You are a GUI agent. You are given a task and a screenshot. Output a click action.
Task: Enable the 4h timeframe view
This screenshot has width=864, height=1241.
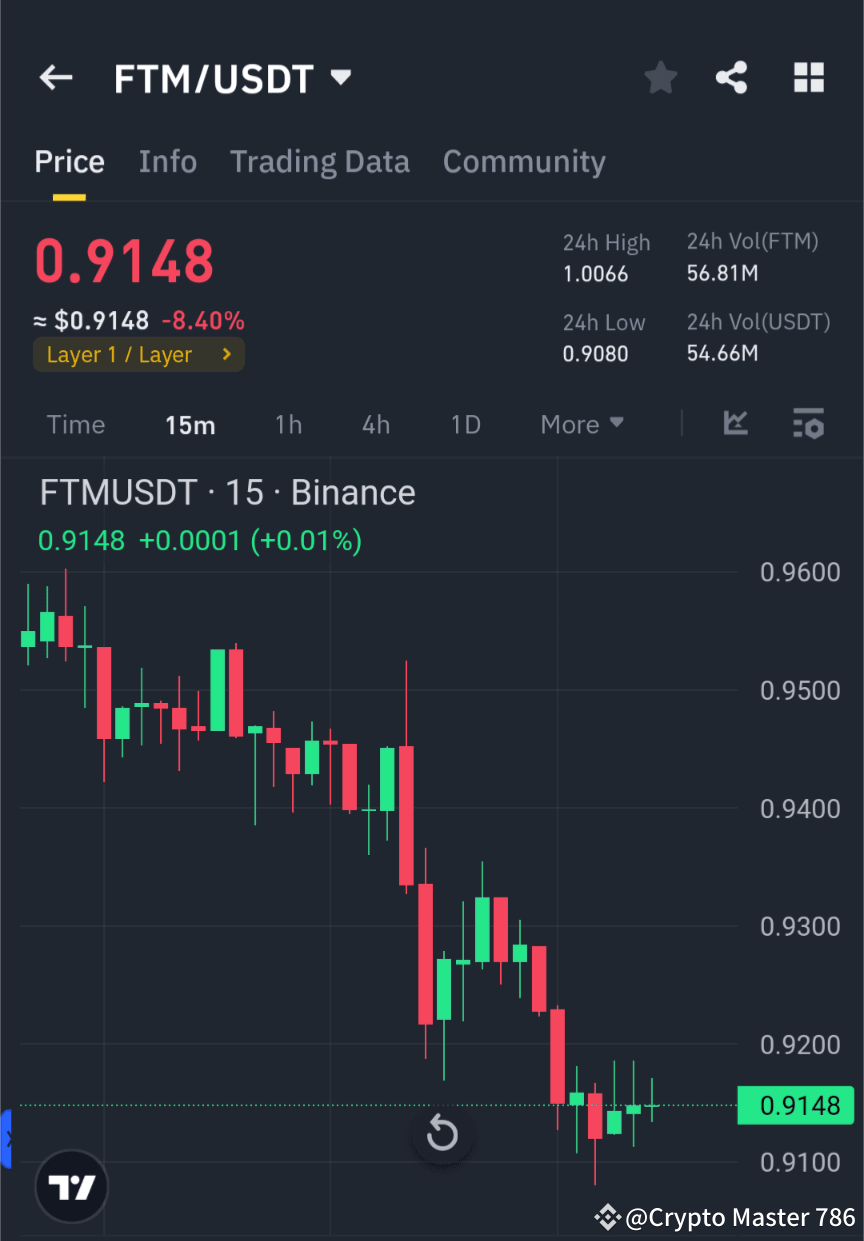(x=375, y=424)
